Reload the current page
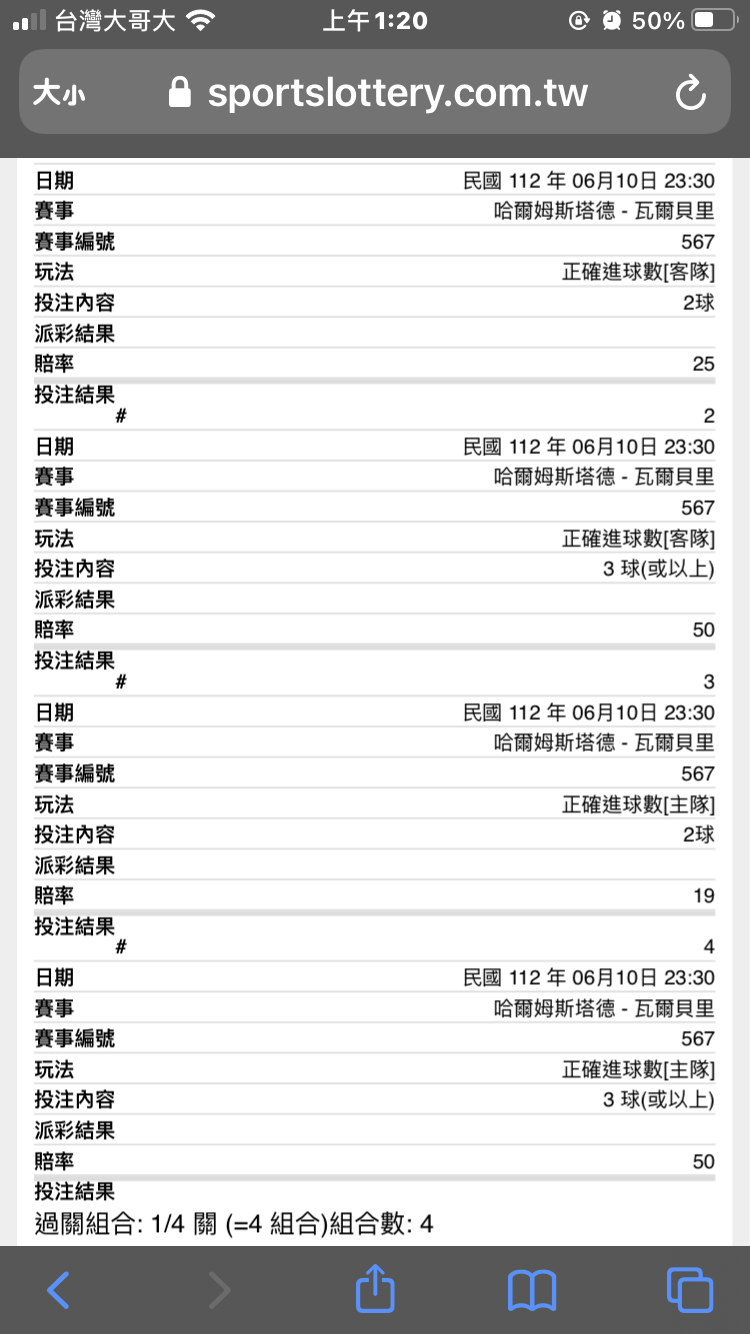The height and width of the screenshot is (1334, 750). tap(691, 94)
